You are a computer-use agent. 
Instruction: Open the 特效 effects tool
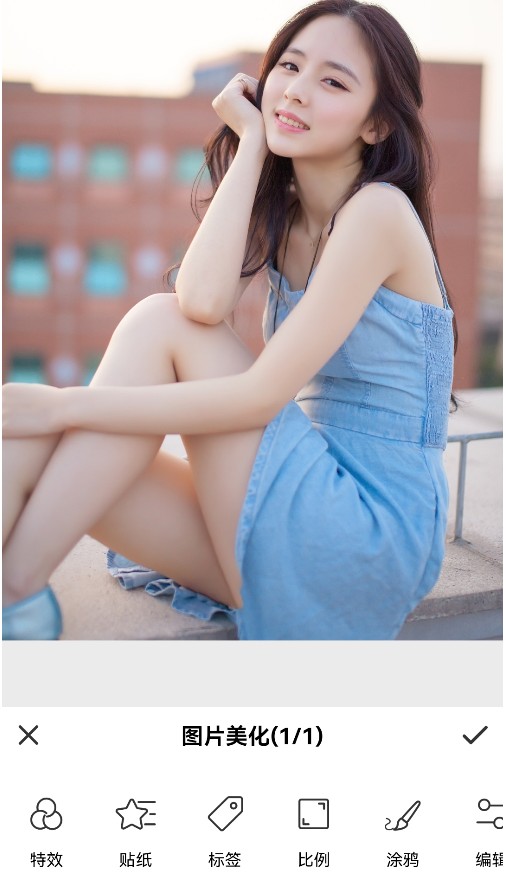46,832
